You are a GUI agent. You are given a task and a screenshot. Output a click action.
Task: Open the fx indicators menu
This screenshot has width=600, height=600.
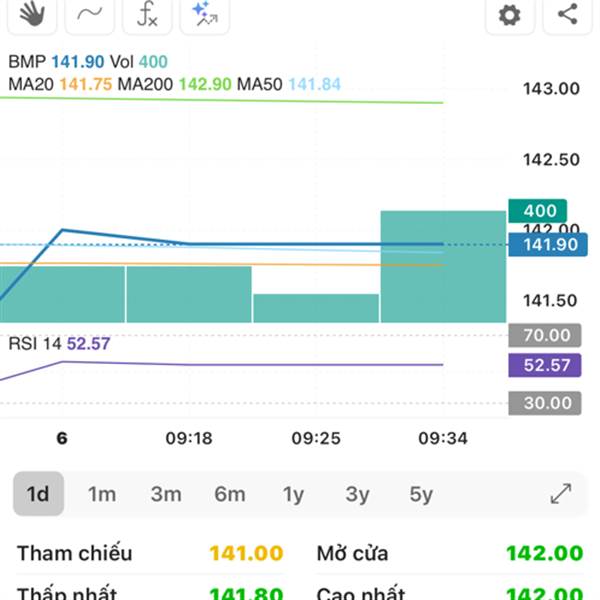click(x=147, y=14)
